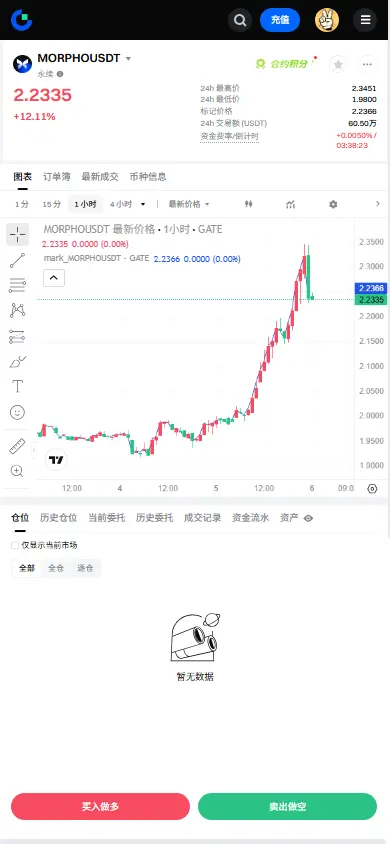
Task: Tap 买入做多 to go long
Action: click(x=101, y=806)
